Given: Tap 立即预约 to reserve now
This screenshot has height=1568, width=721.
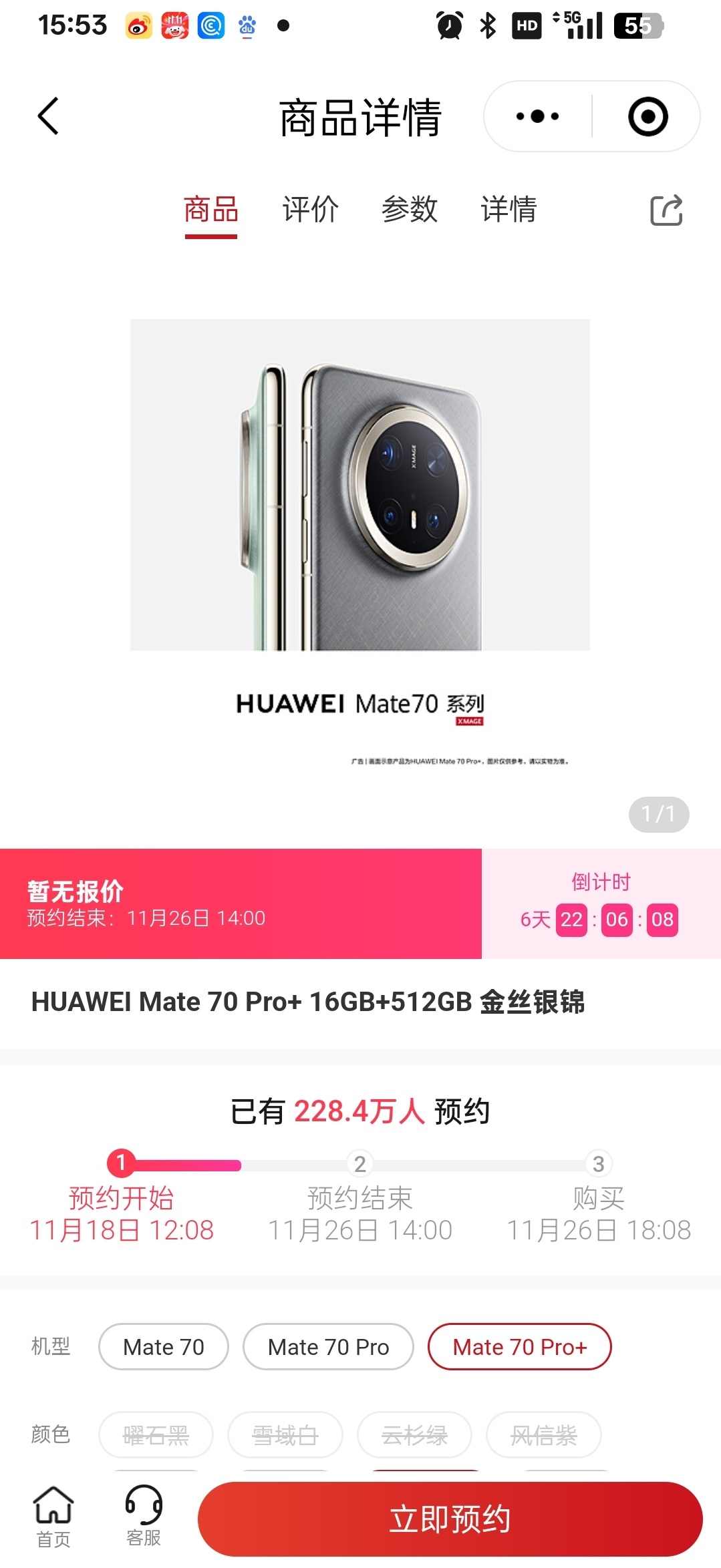Looking at the screenshot, I should pyautogui.click(x=450, y=1519).
